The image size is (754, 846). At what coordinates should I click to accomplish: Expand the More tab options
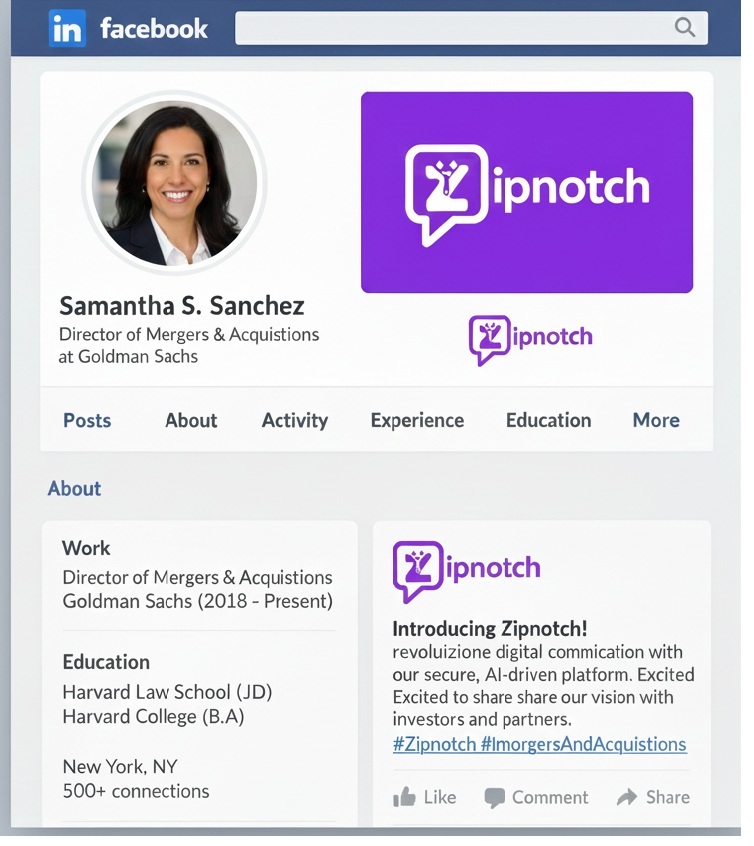tap(656, 421)
